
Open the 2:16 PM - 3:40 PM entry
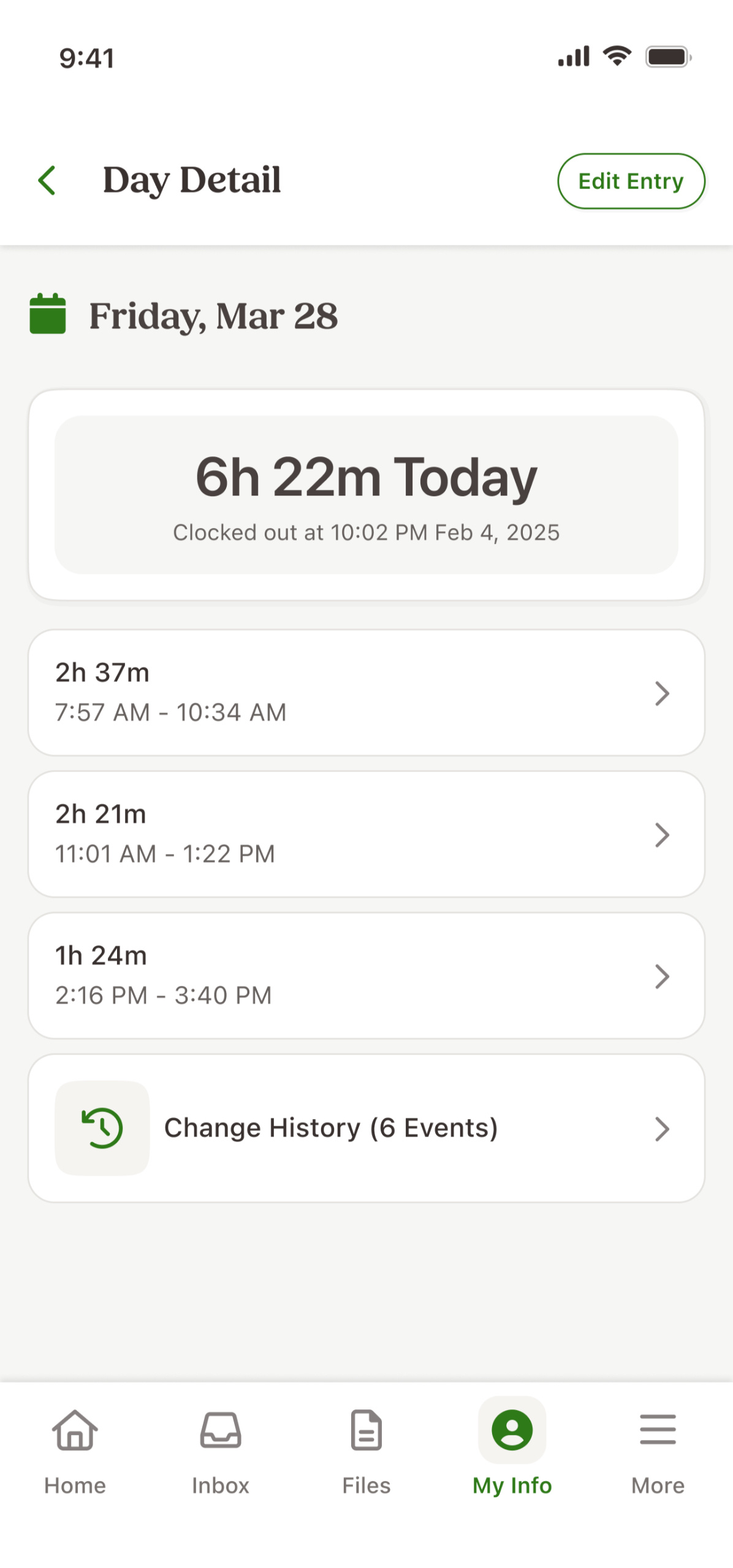coord(366,976)
